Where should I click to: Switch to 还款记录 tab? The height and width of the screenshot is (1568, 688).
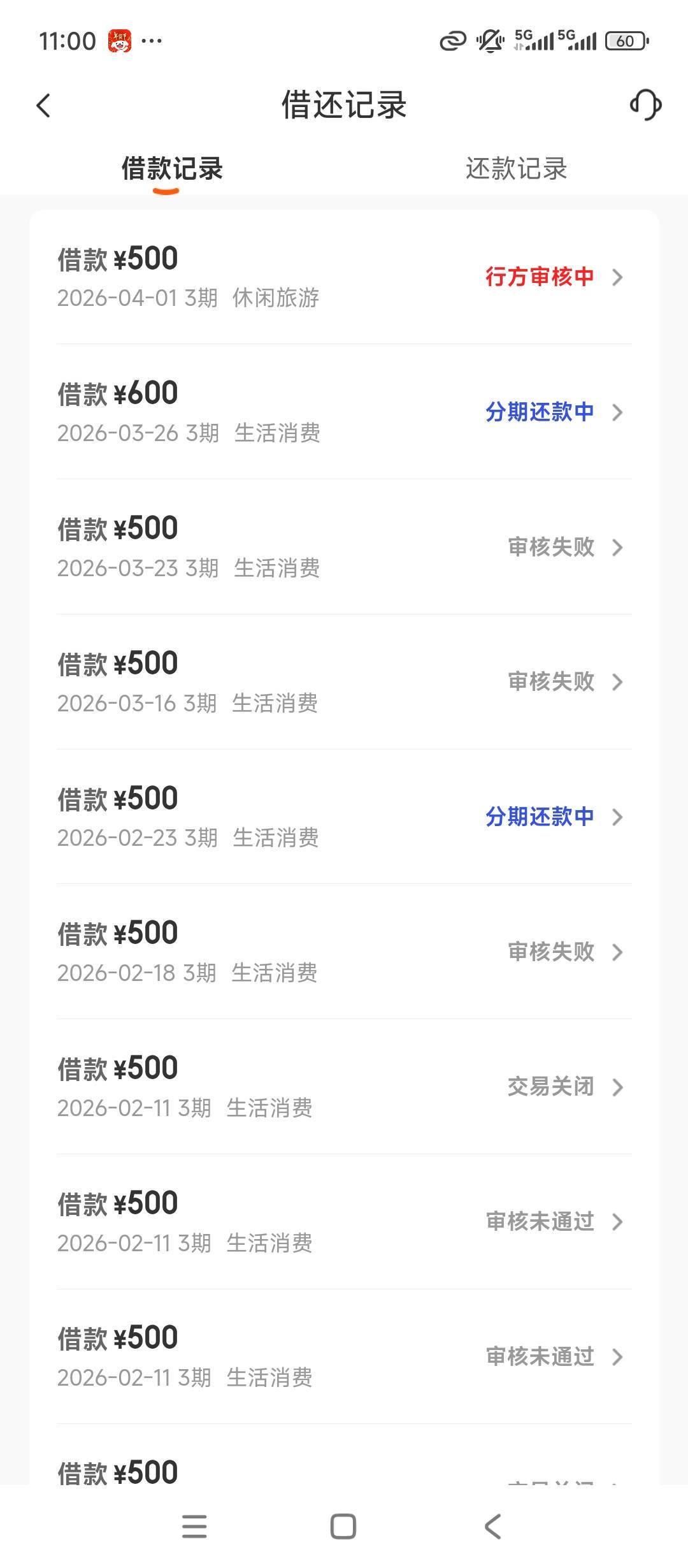click(516, 169)
